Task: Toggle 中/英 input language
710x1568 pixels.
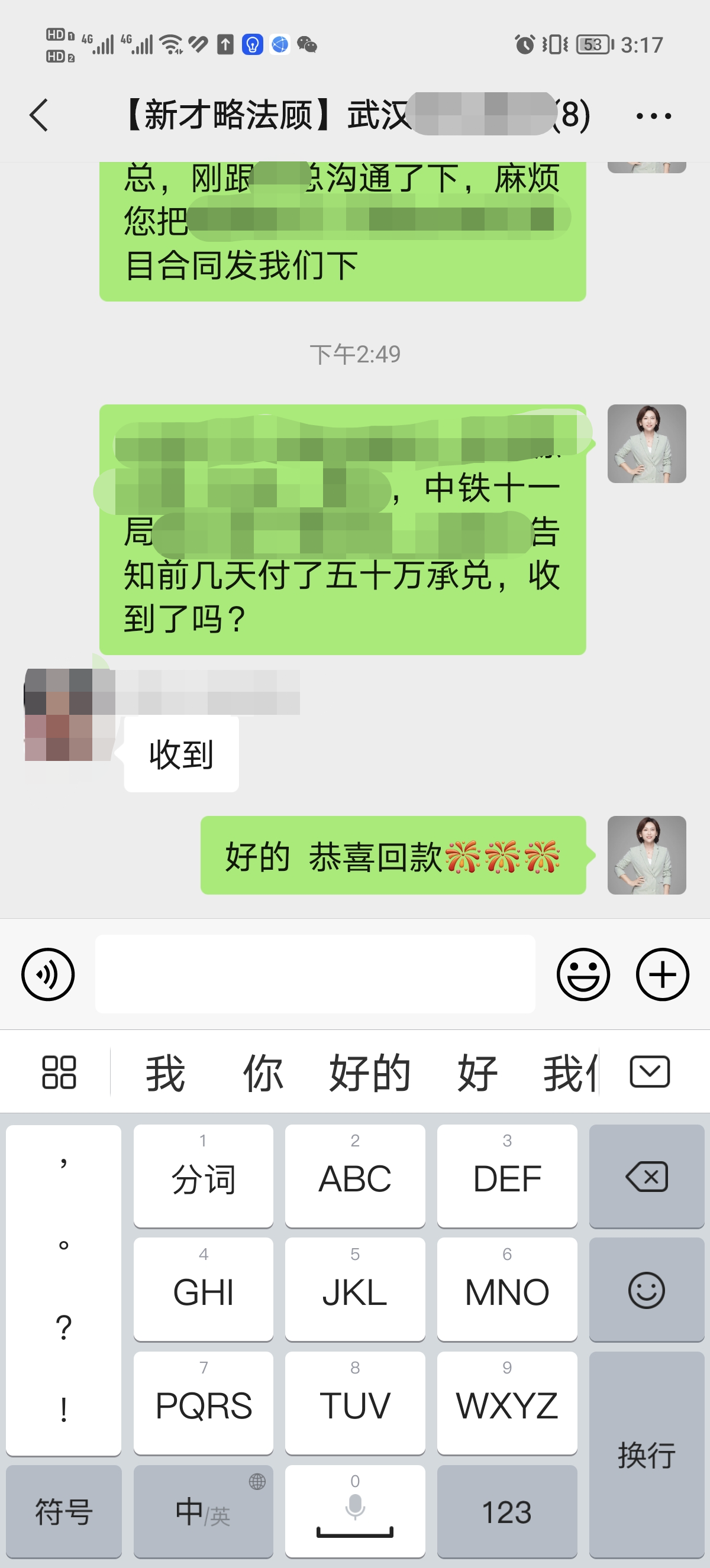Action: point(203,1511)
